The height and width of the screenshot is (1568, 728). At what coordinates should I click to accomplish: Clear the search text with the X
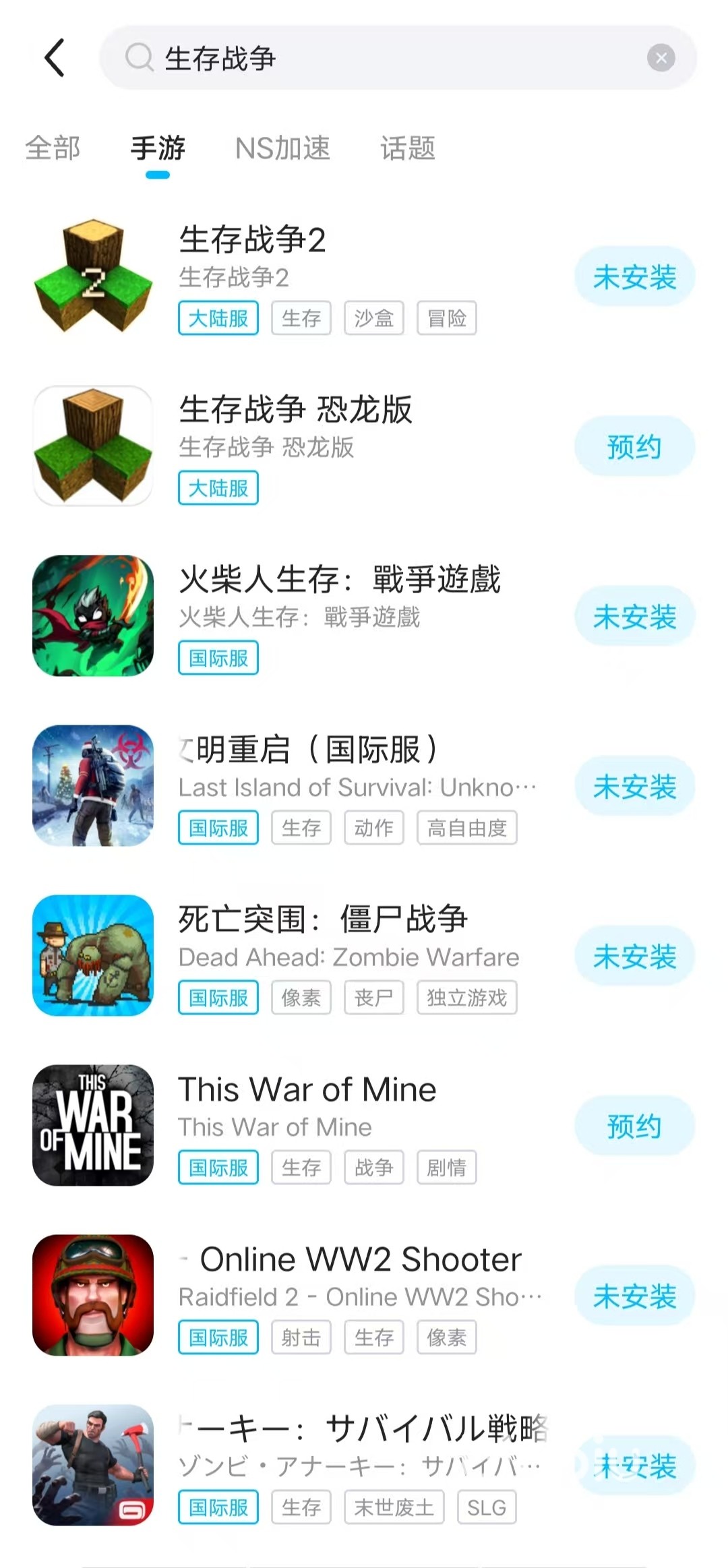pos(661,58)
